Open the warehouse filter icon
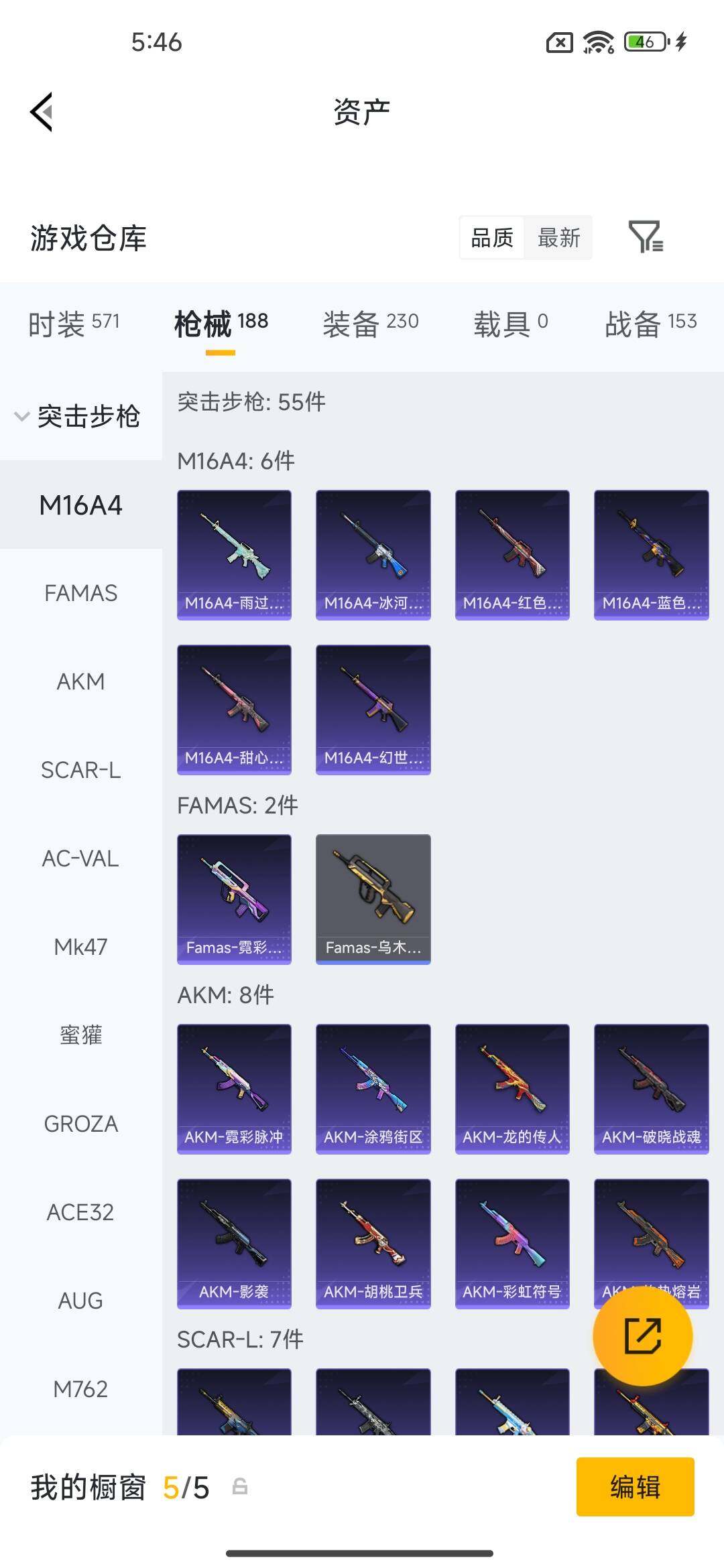724x1568 pixels. (645, 237)
